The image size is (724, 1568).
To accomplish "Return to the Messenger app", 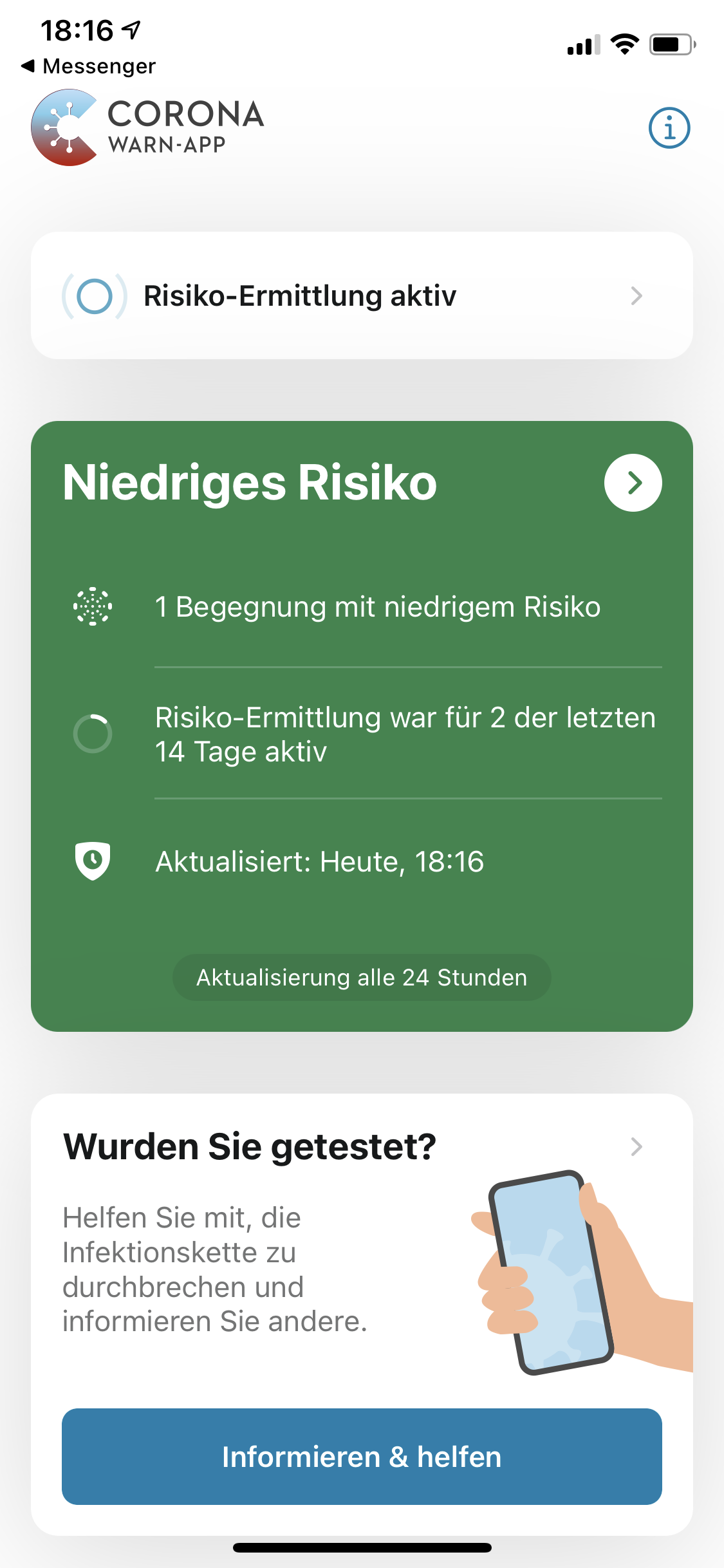I will point(89,66).
